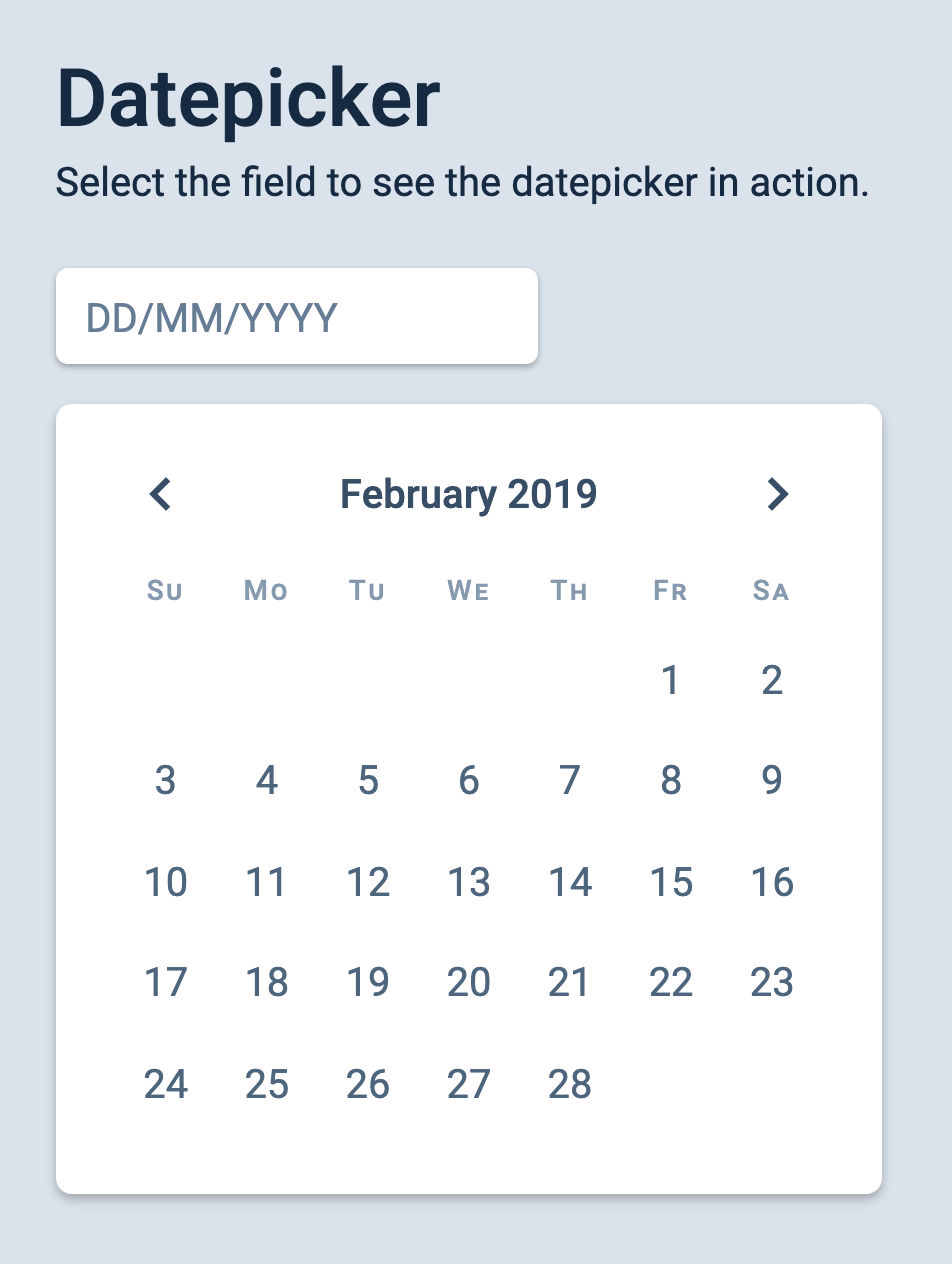Go to previous month using left chevron
952x1264 pixels.
click(160, 494)
